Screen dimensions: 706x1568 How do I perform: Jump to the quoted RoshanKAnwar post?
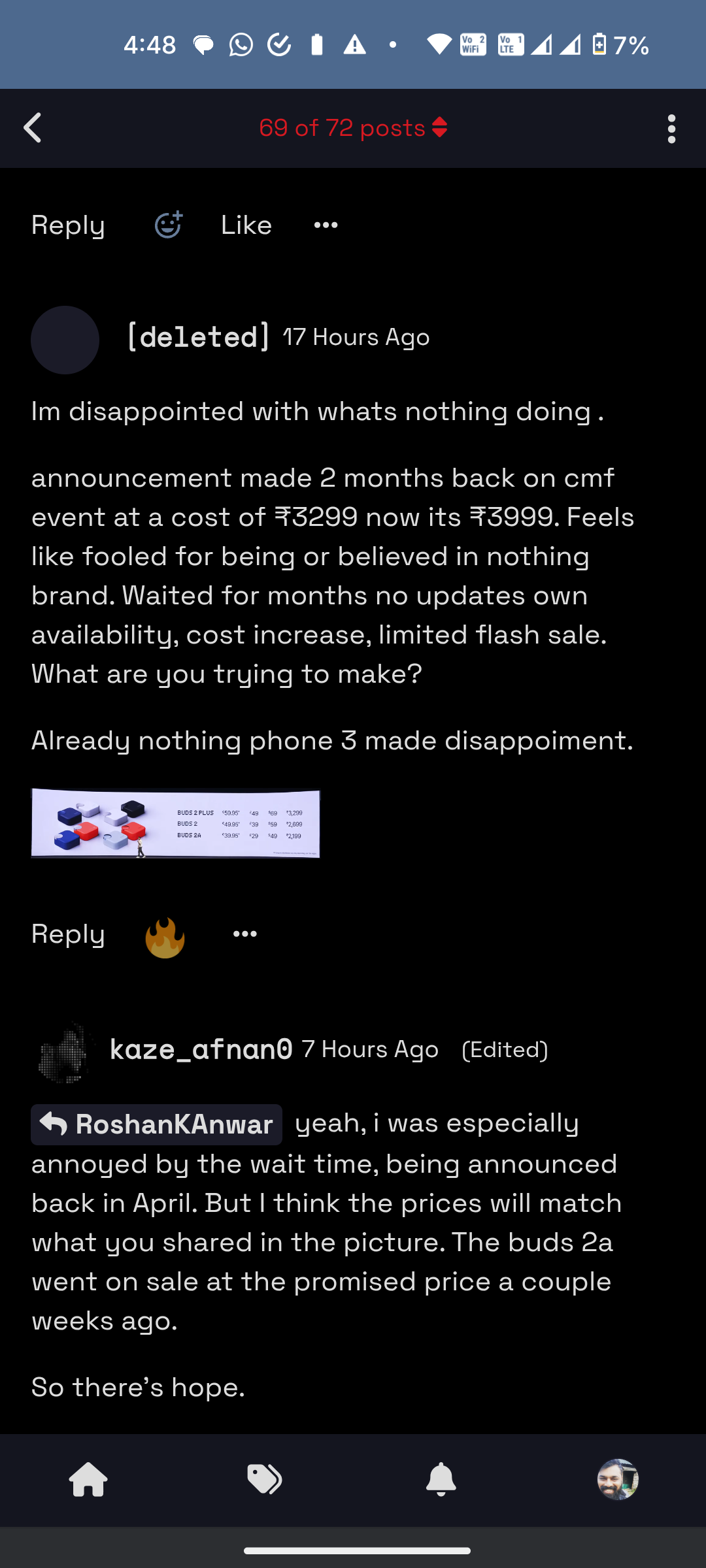157,1124
